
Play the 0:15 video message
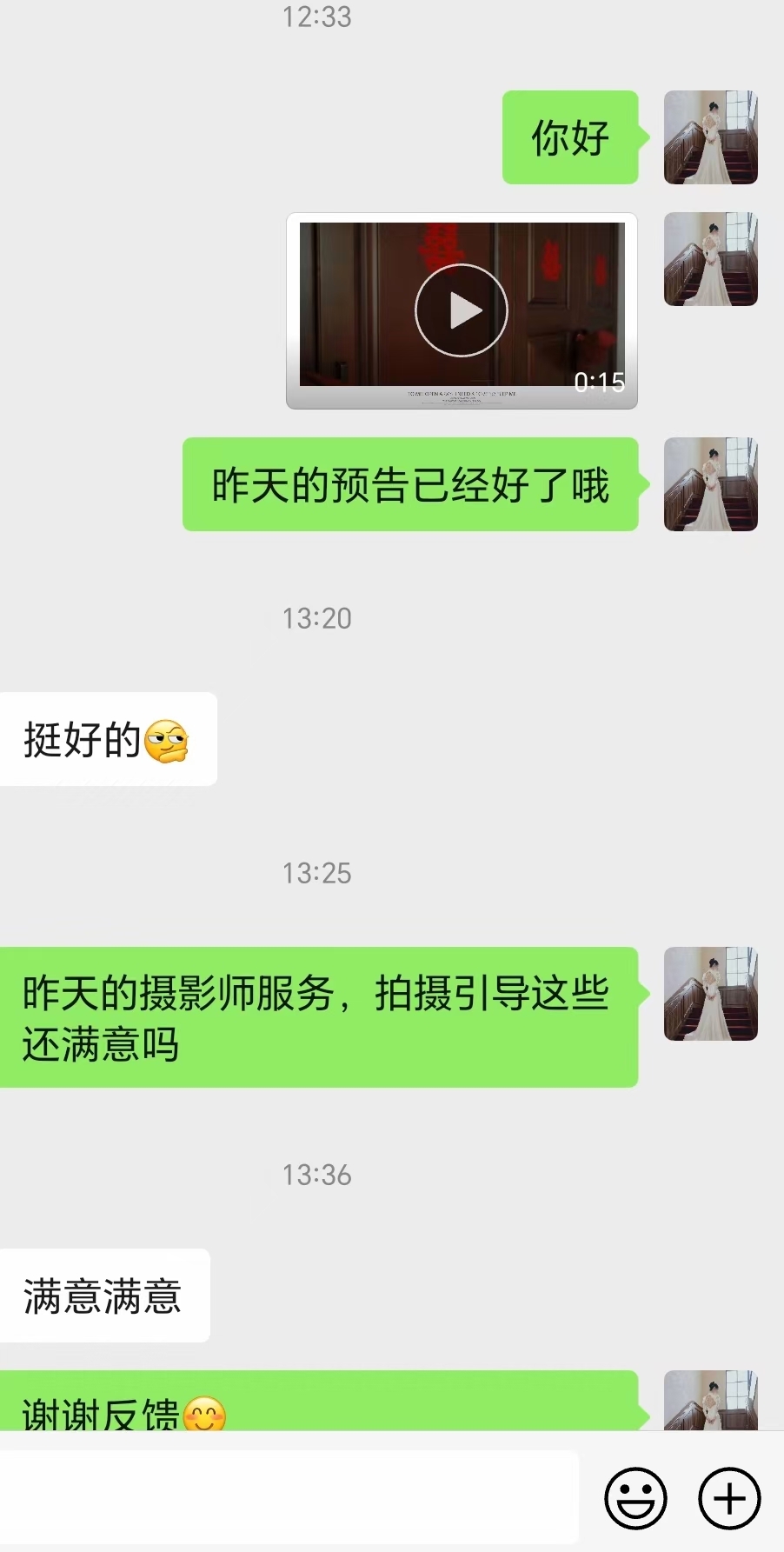pyautogui.click(x=462, y=310)
